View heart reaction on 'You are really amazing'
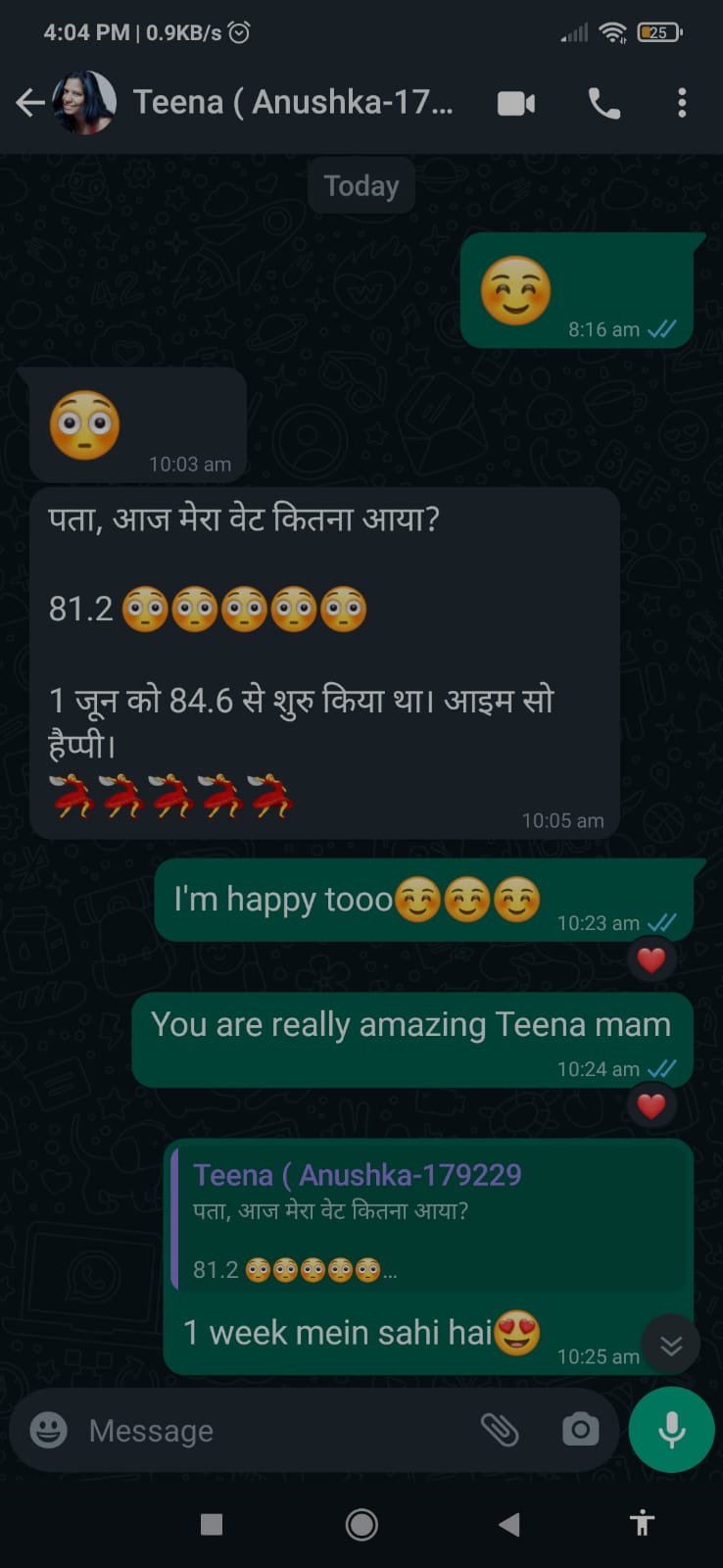The height and width of the screenshot is (1568, 723). click(x=651, y=1105)
